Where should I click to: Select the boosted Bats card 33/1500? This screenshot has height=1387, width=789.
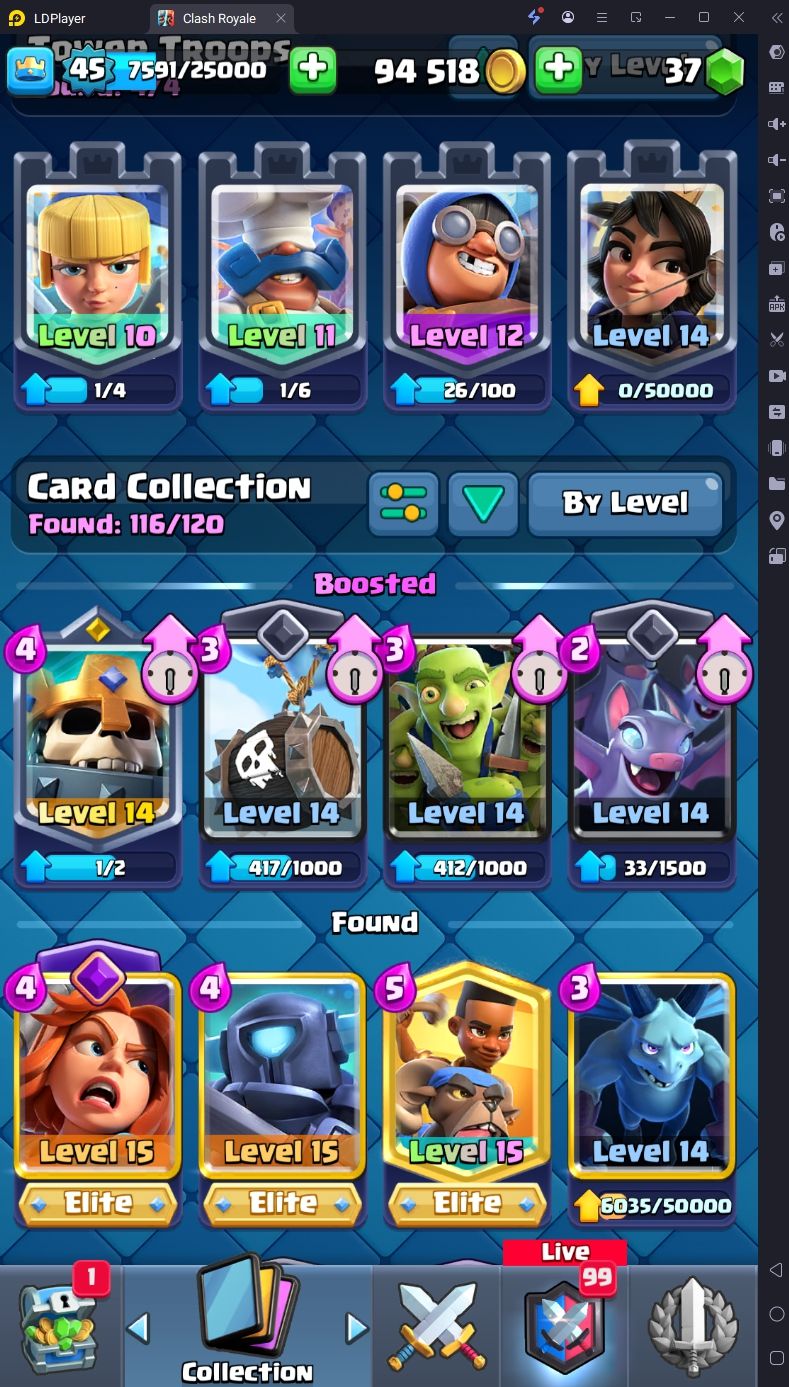pyautogui.click(x=652, y=750)
